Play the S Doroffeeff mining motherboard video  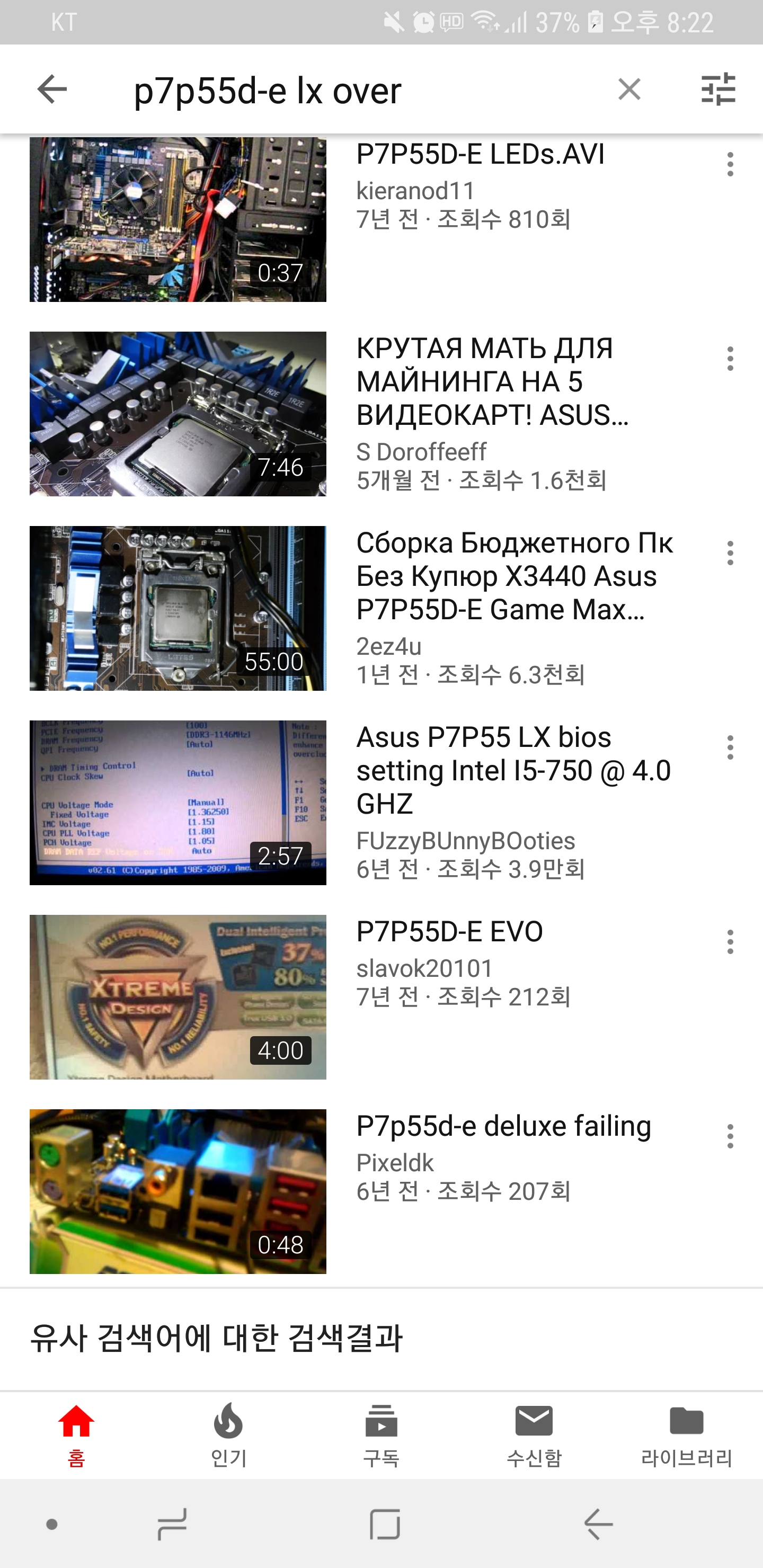(x=178, y=414)
